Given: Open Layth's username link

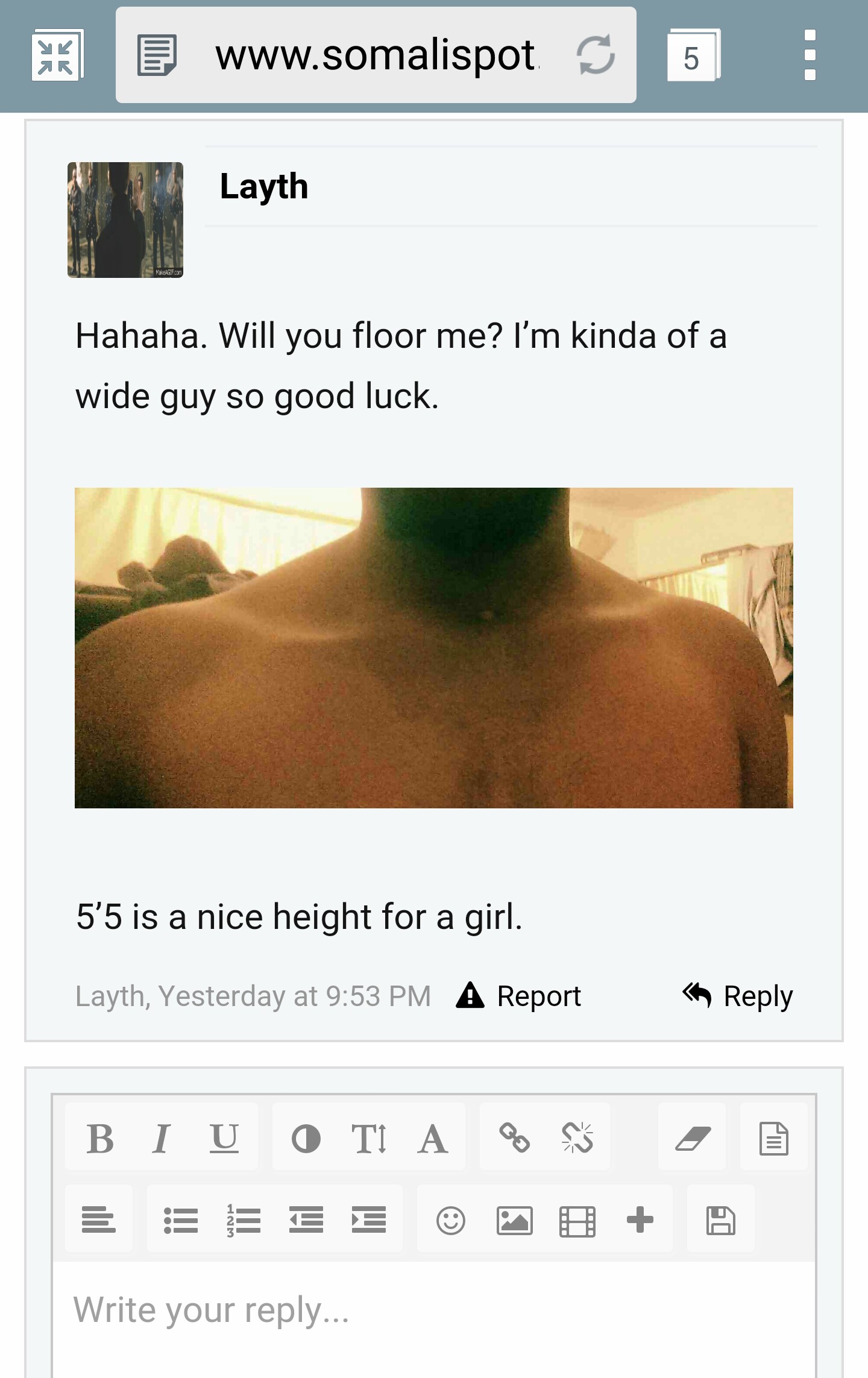Looking at the screenshot, I should (x=264, y=186).
